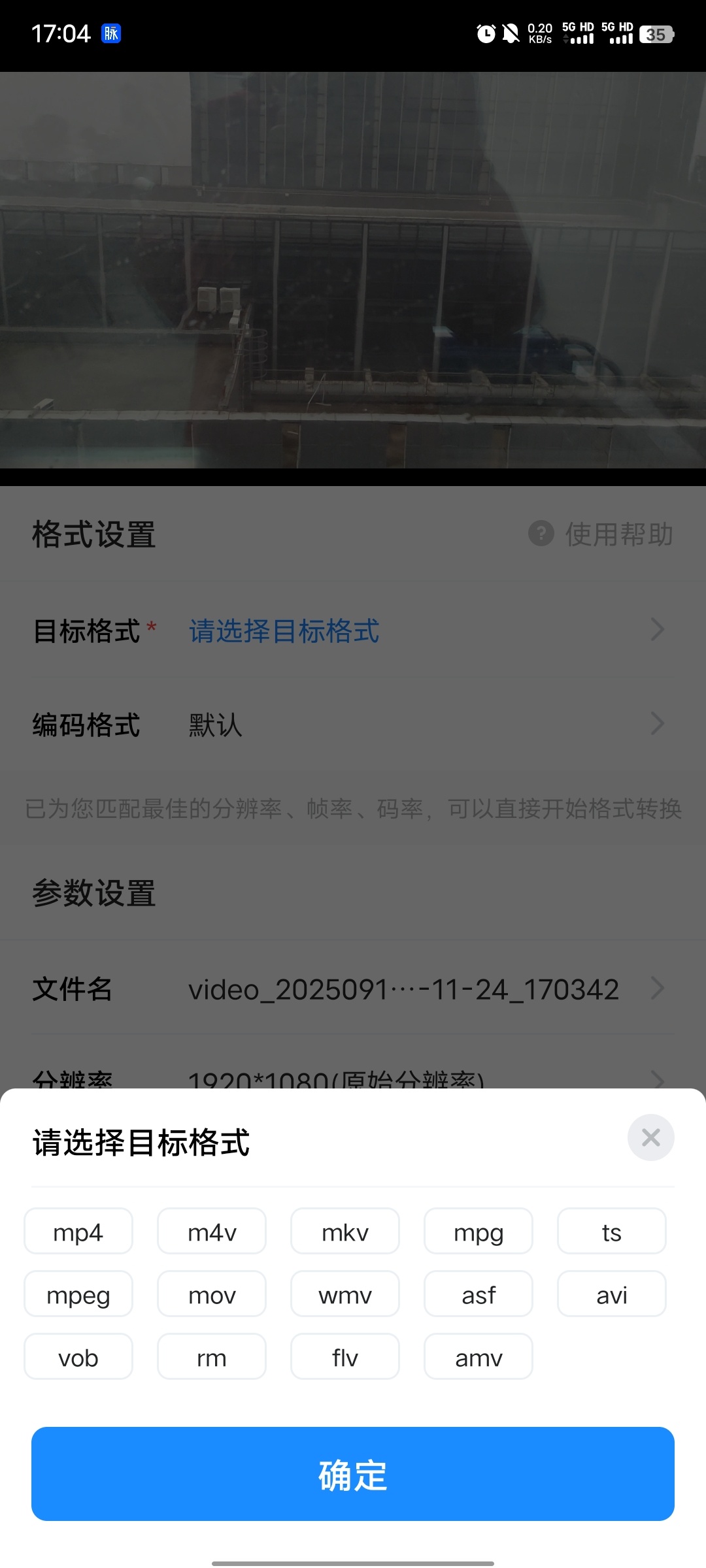Choose the ts format

pyautogui.click(x=612, y=1232)
